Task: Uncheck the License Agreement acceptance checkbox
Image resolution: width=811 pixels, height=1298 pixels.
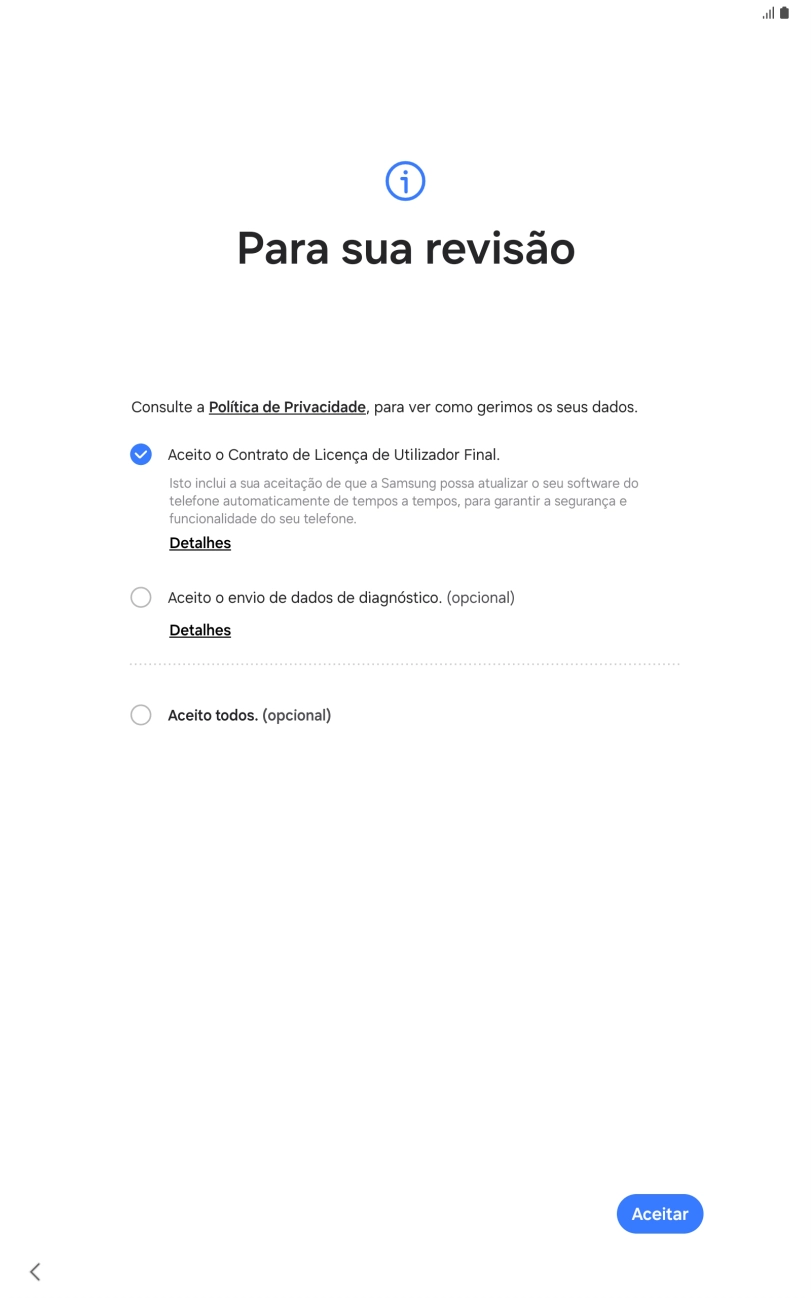Action: click(x=141, y=453)
